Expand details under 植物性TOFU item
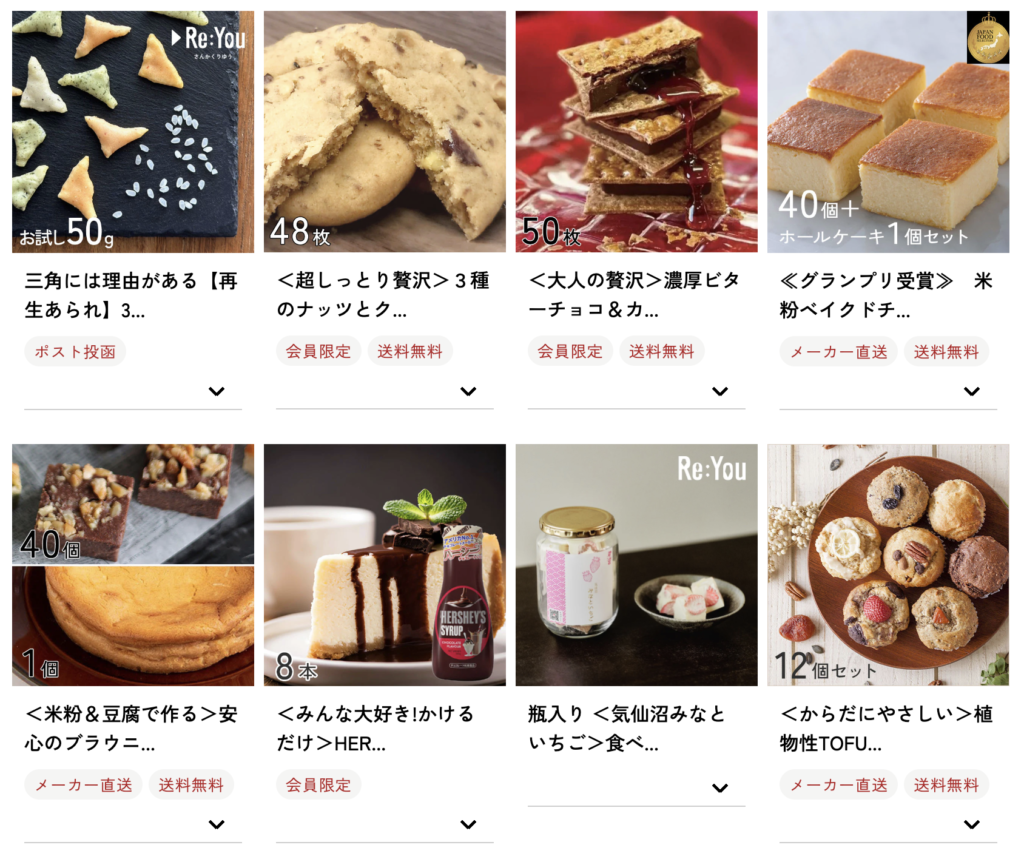Viewport: 1024px width, 859px height. click(x=972, y=824)
